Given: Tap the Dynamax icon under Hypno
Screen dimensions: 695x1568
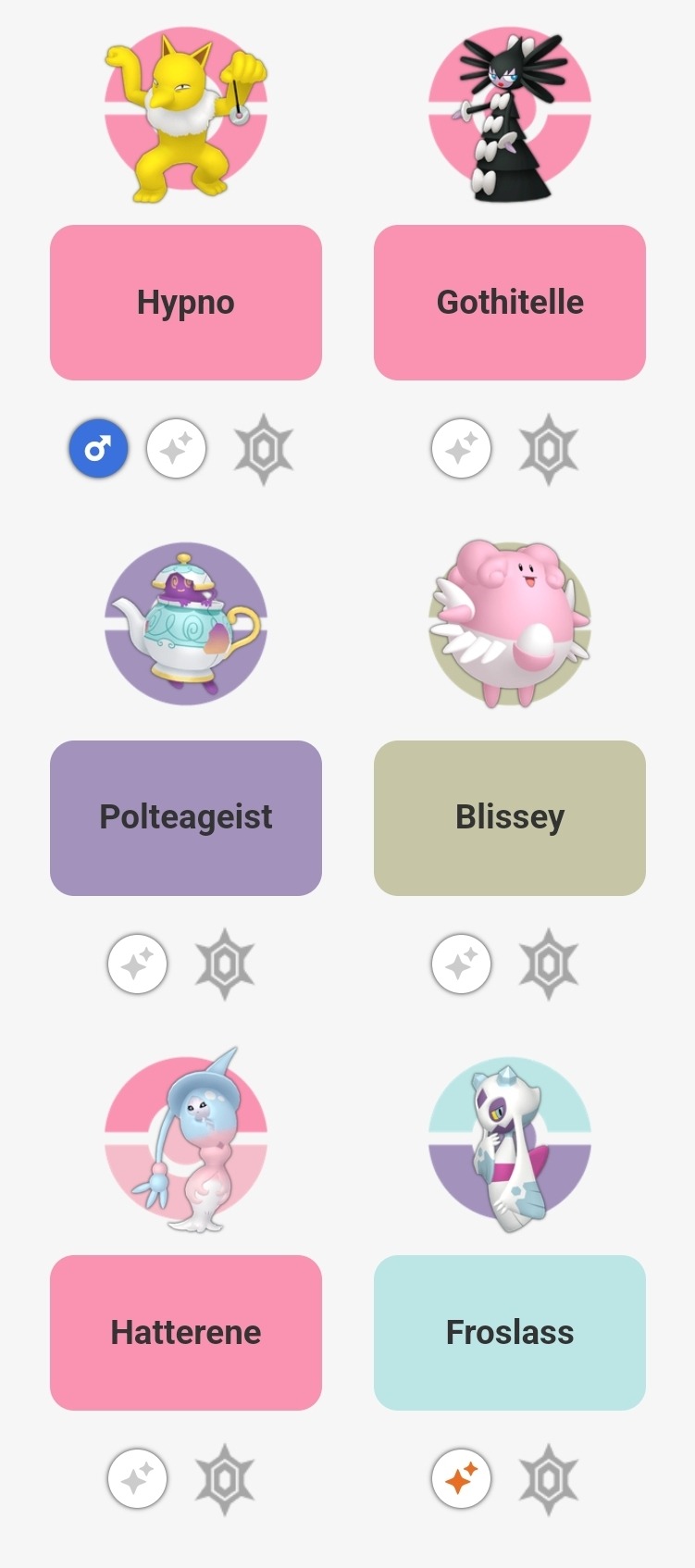Looking at the screenshot, I should pos(264,450).
